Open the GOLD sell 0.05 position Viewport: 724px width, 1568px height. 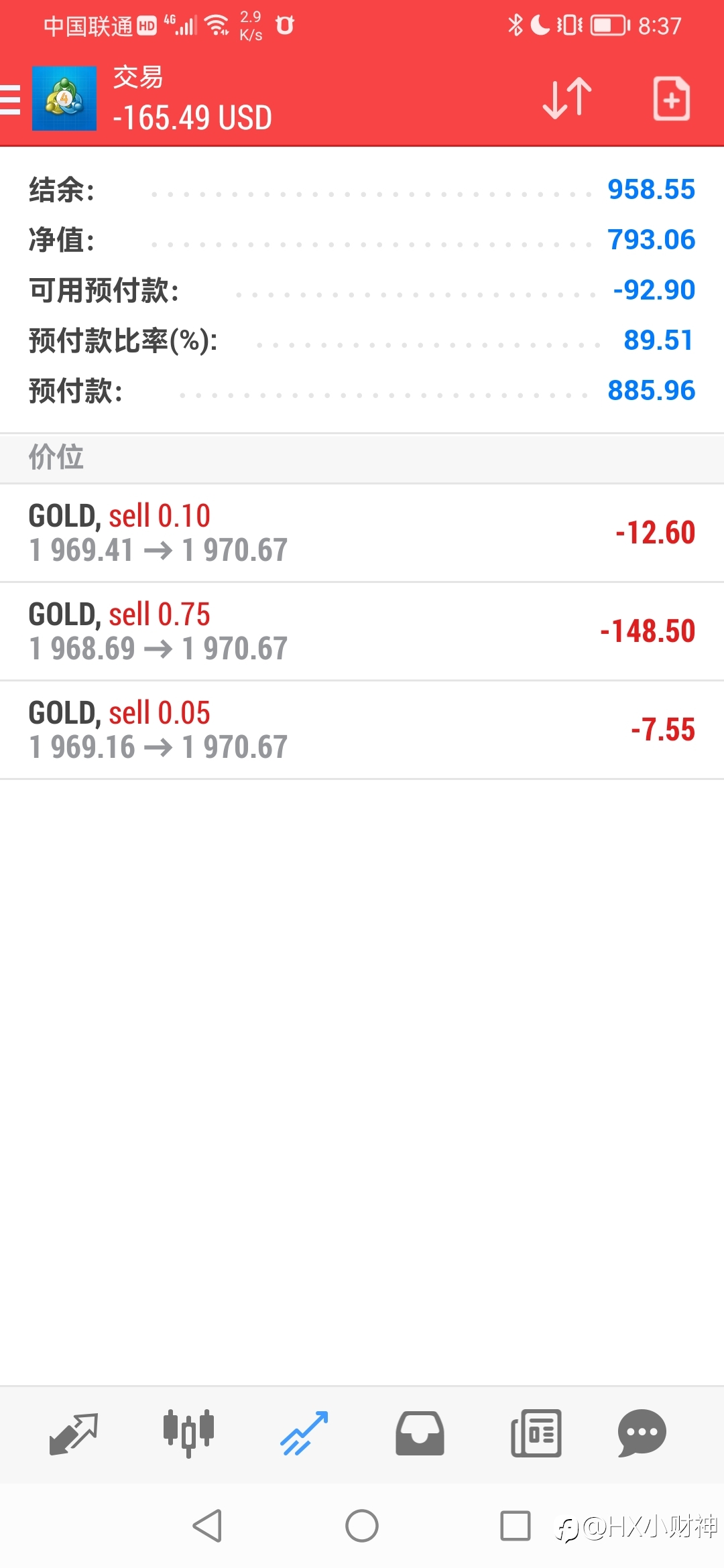click(362, 730)
